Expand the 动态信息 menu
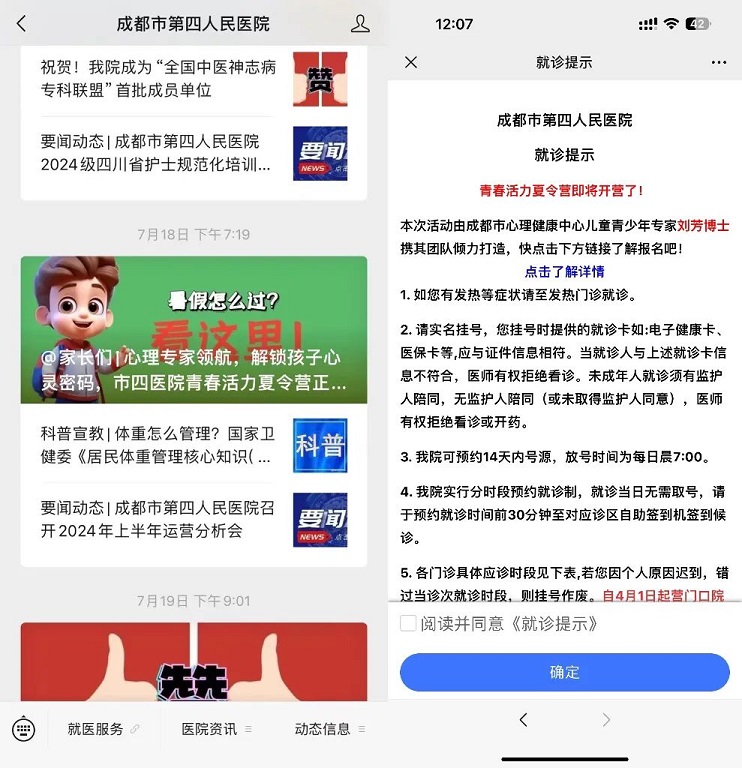Screen dimensions: 742x768 coord(329,729)
